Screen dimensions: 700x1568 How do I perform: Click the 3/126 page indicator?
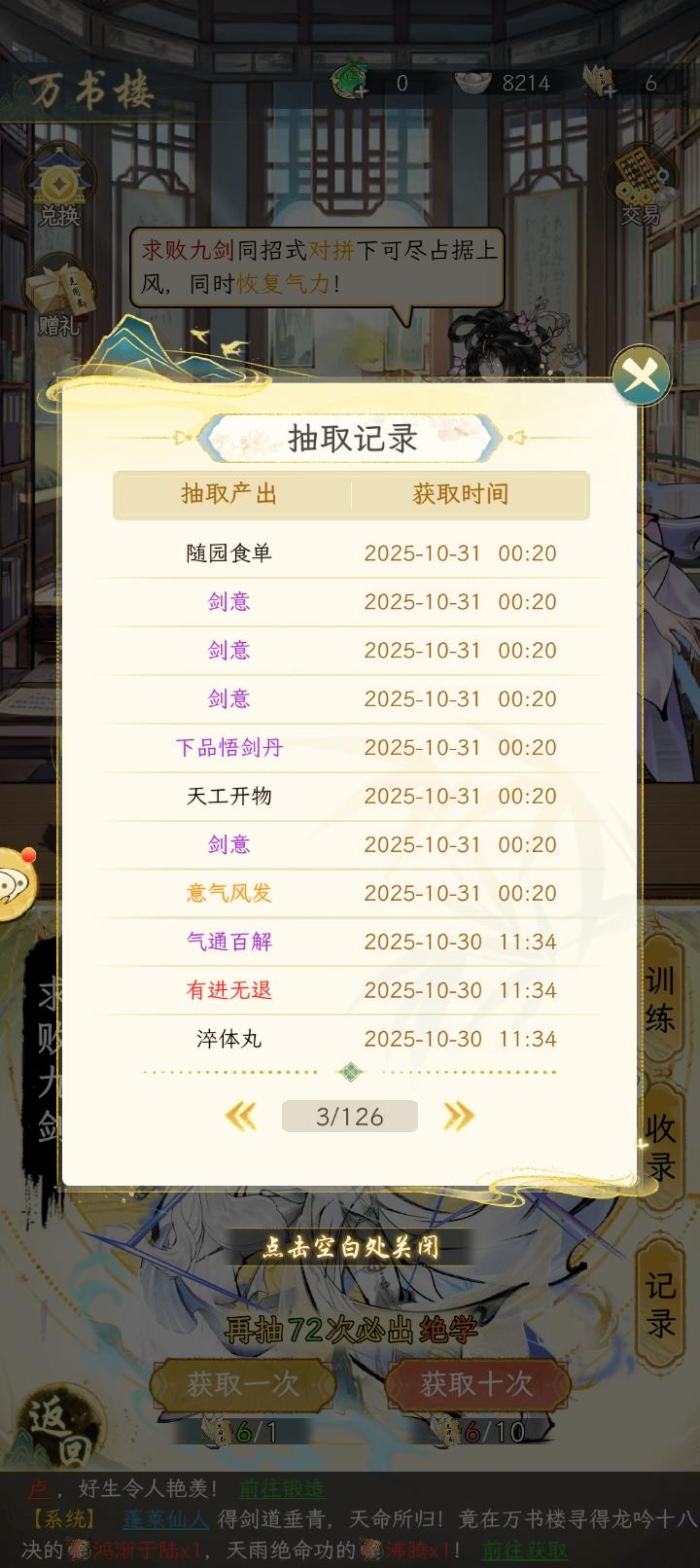[350, 1116]
